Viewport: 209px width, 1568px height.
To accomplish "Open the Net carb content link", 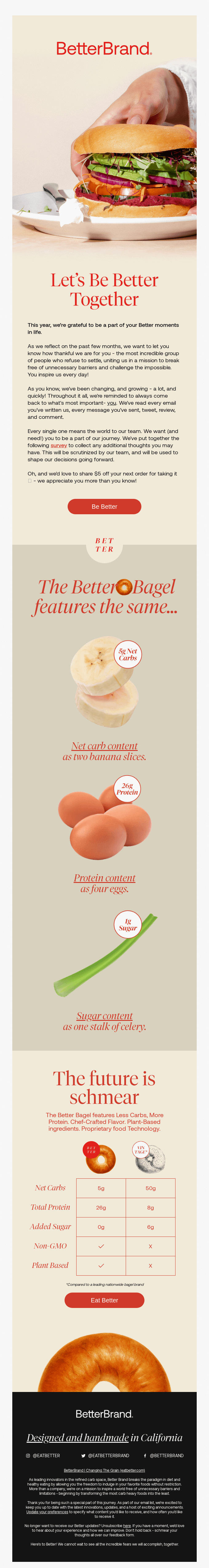I will (x=104, y=746).
